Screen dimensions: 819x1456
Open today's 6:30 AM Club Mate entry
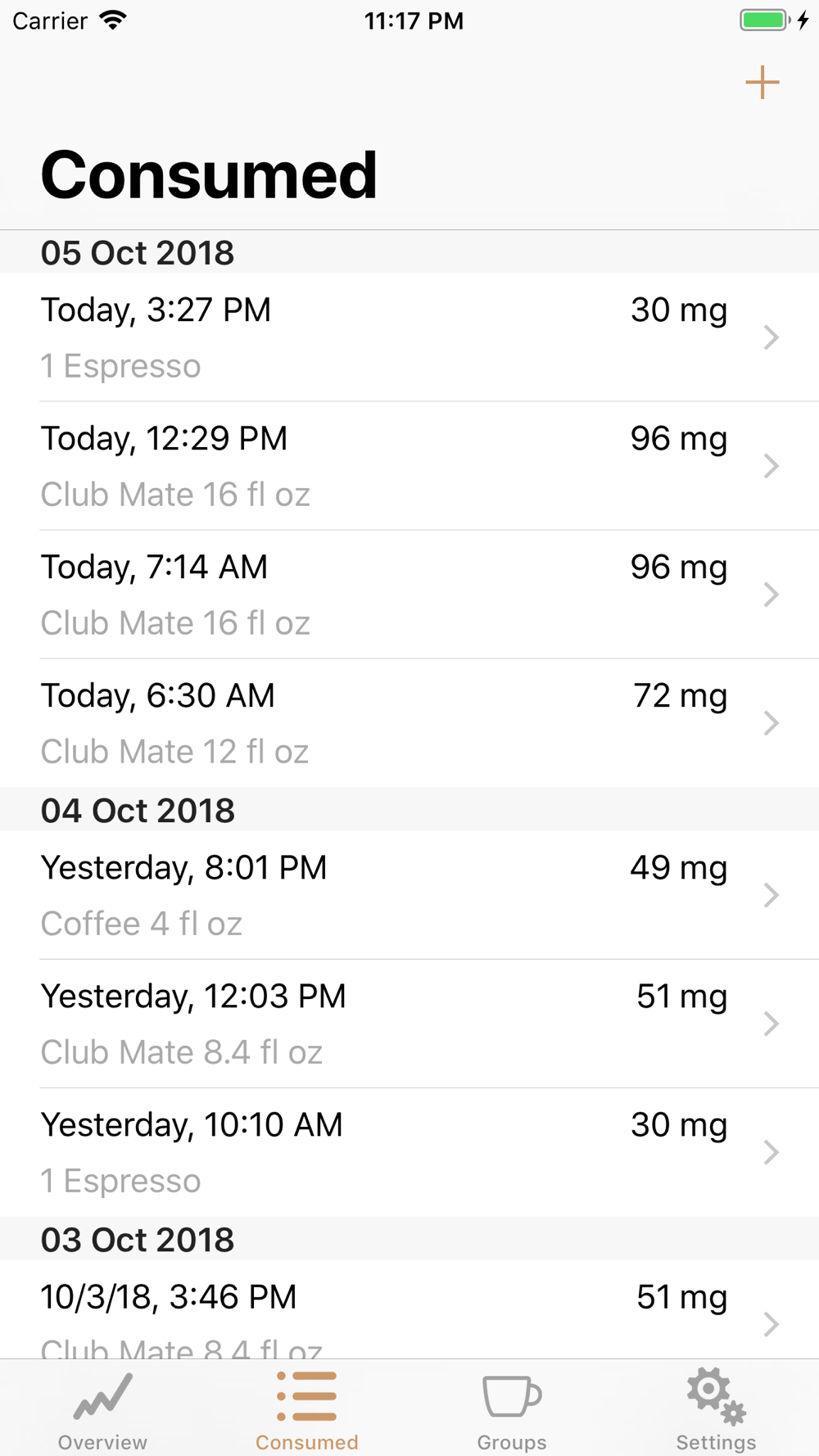pyautogui.click(x=409, y=723)
